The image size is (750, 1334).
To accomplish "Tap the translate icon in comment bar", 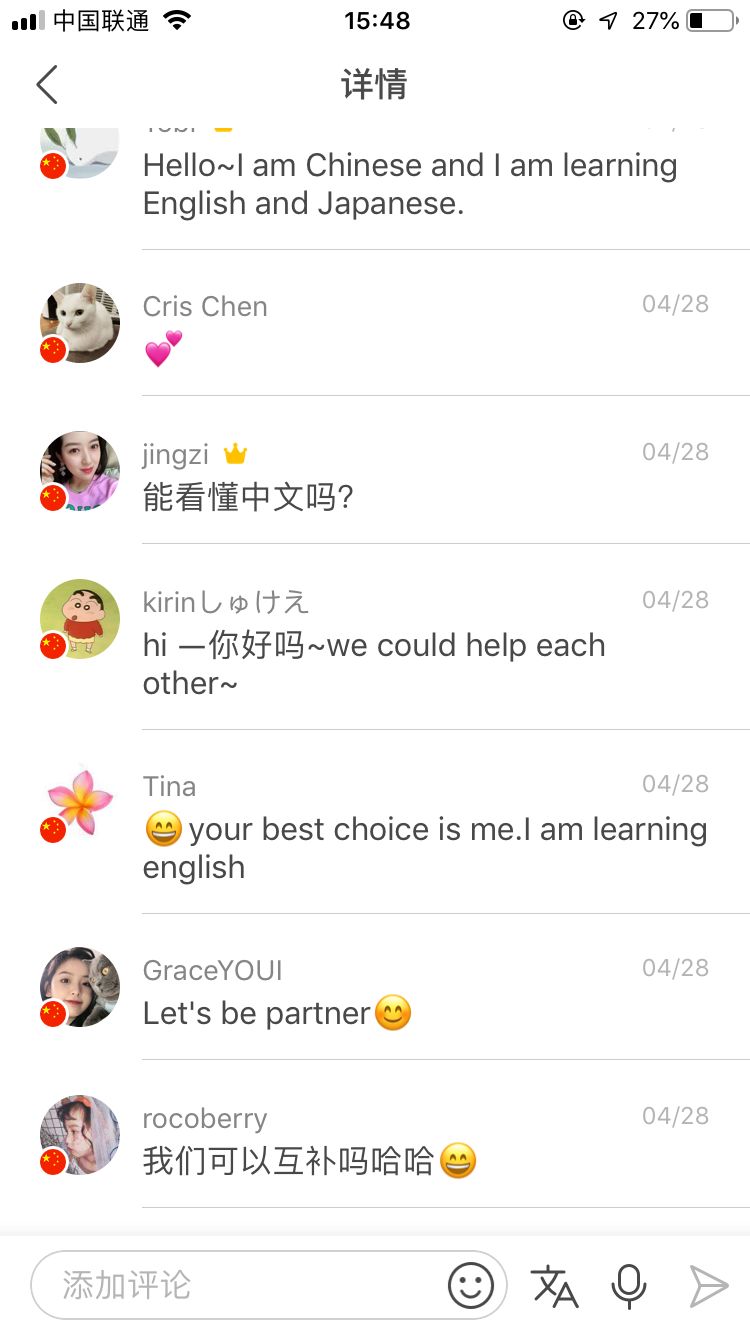I will tap(554, 1286).
